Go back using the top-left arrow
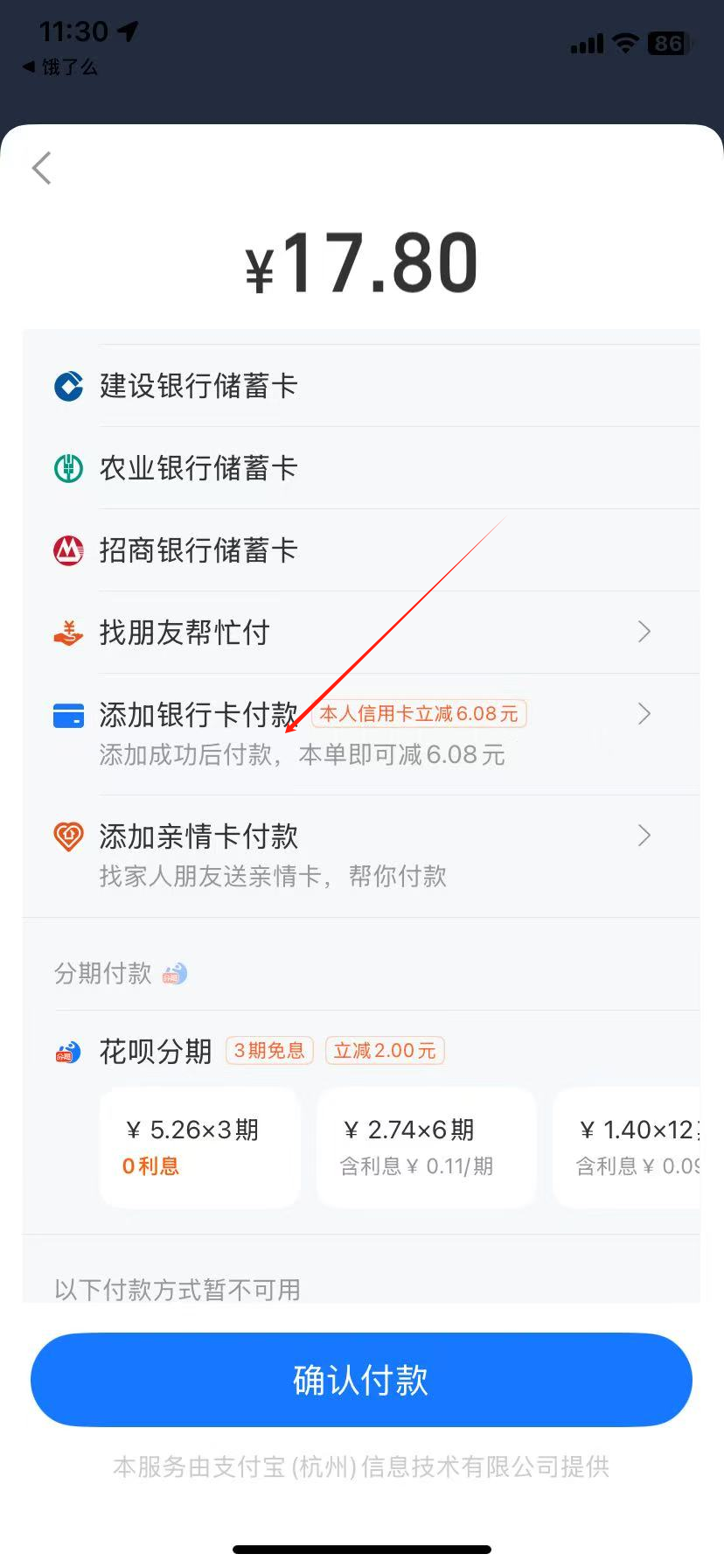The image size is (724, 1568). (x=42, y=168)
